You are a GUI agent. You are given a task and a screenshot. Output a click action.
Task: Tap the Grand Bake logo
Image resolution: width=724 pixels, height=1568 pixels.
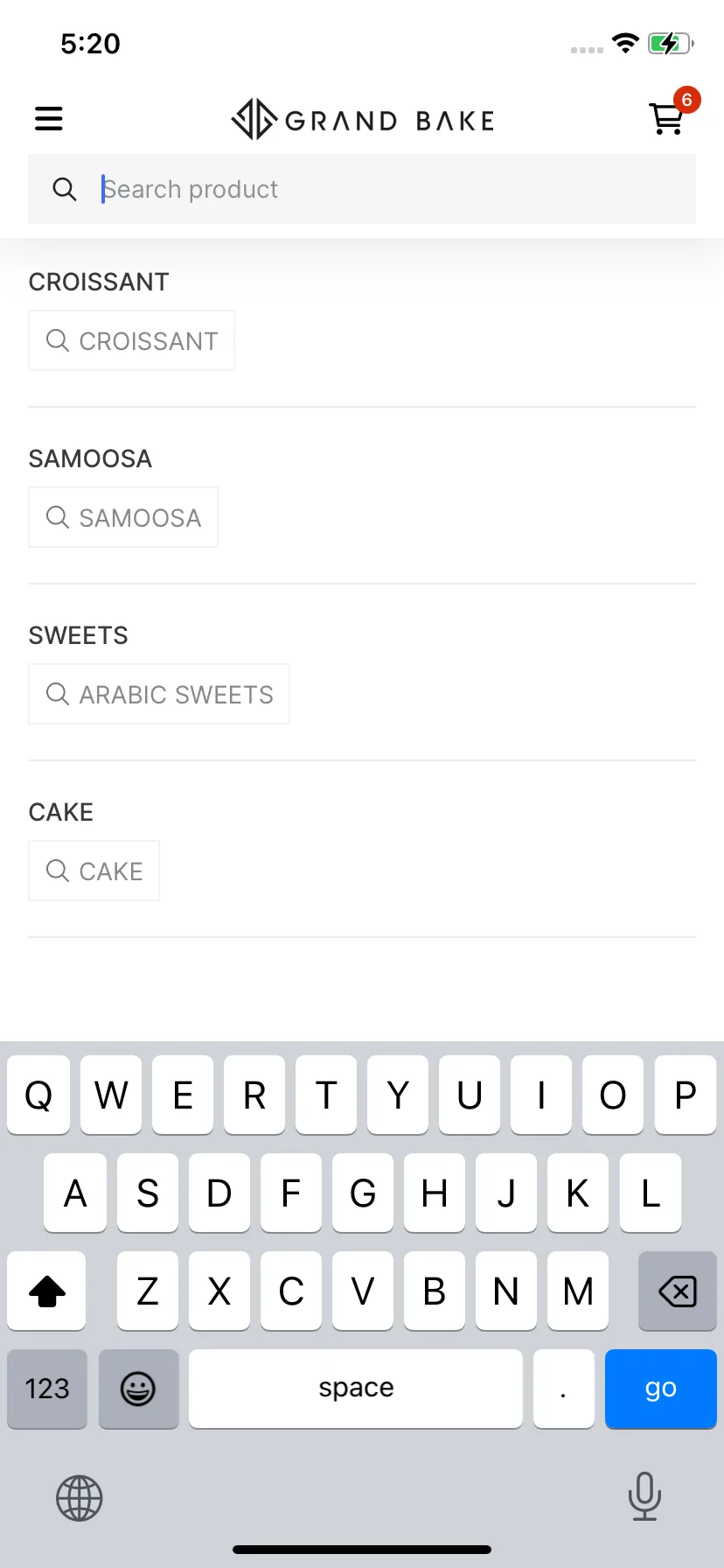pyautogui.click(x=362, y=120)
